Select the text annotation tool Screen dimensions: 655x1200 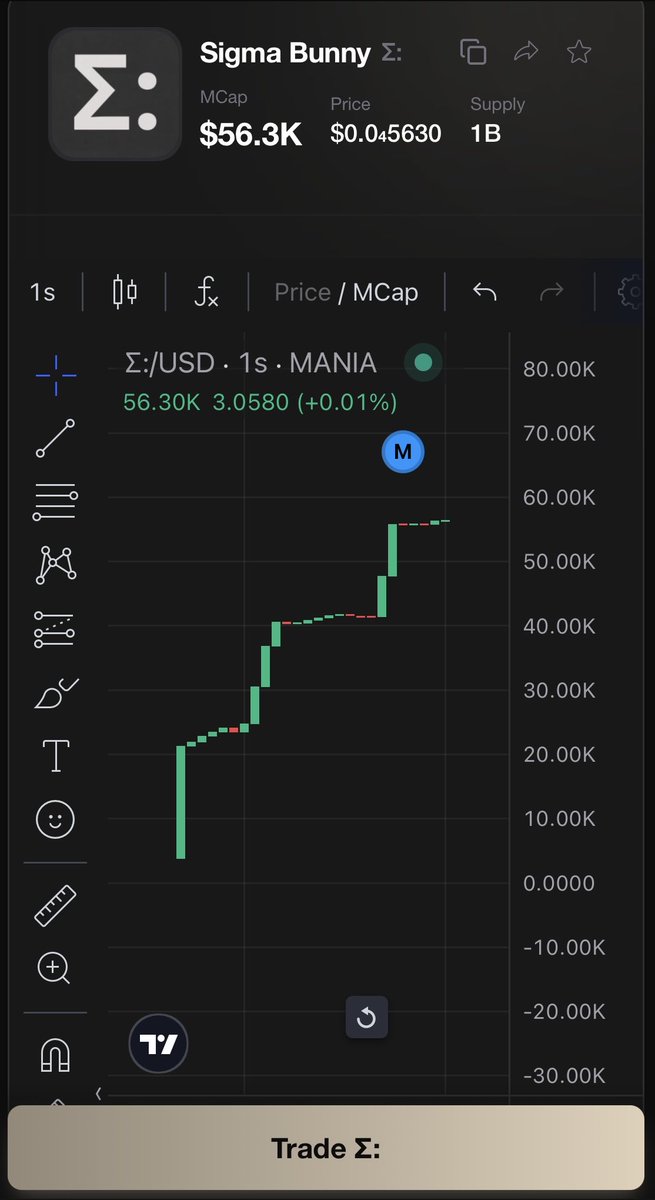tap(56, 756)
